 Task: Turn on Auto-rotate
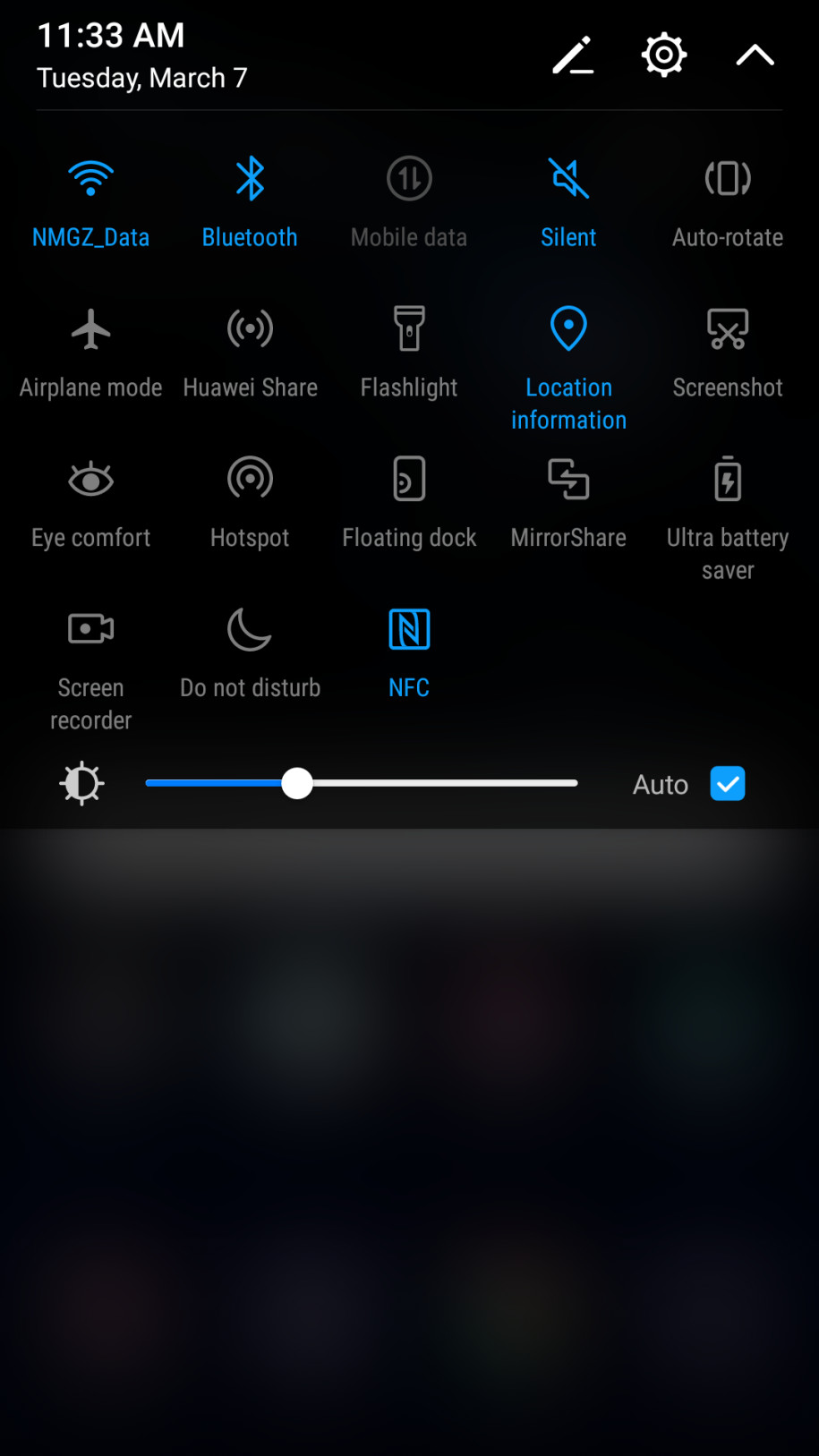point(728,179)
